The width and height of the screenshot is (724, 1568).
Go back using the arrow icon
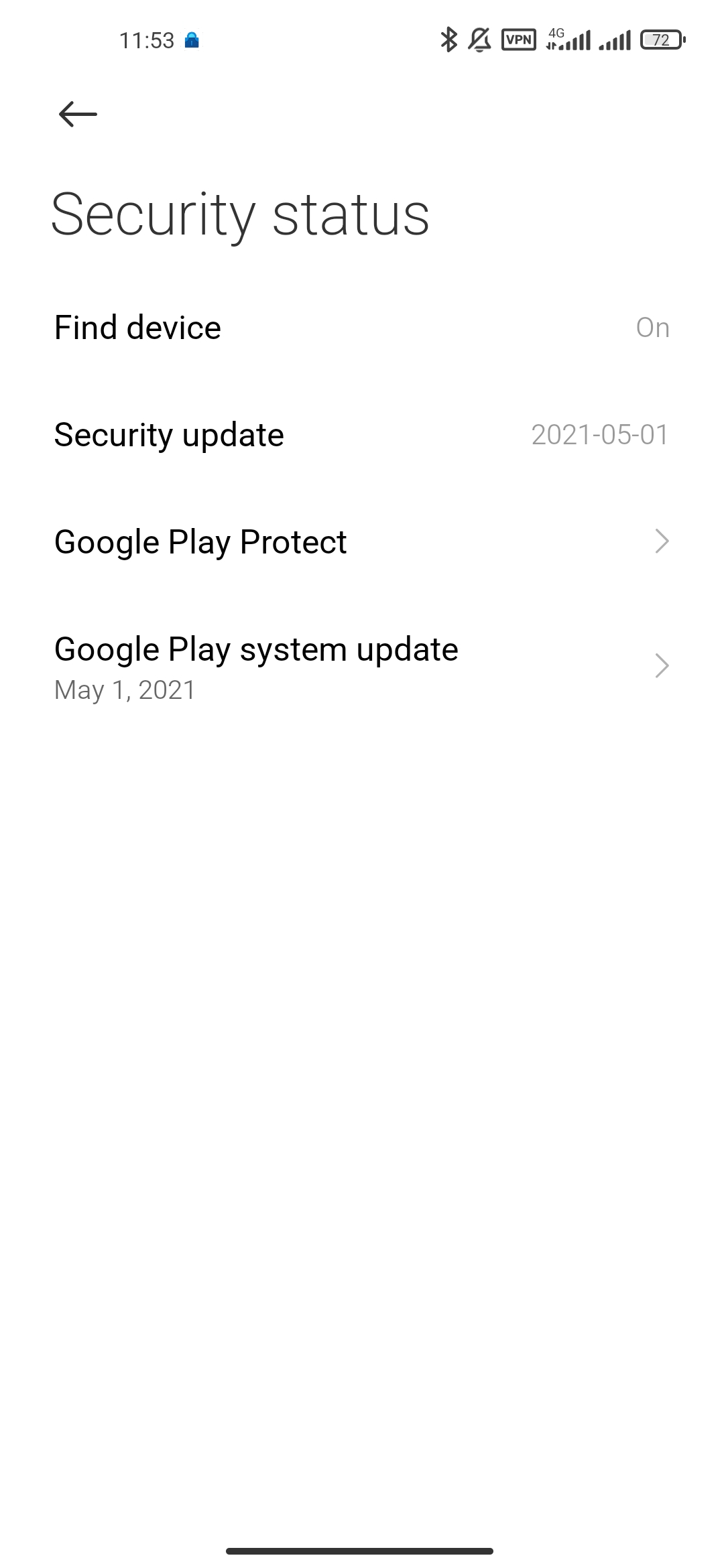(x=78, y=115)
